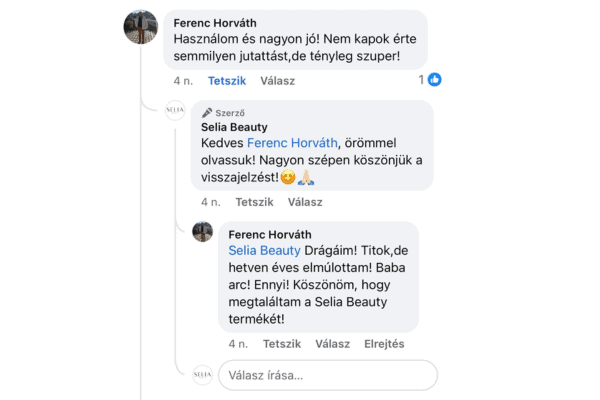The image size is (600, 400).
Task: Reply to Ferenc's 'Drágáim! Titok' comment
Action: tap(333, 343)
